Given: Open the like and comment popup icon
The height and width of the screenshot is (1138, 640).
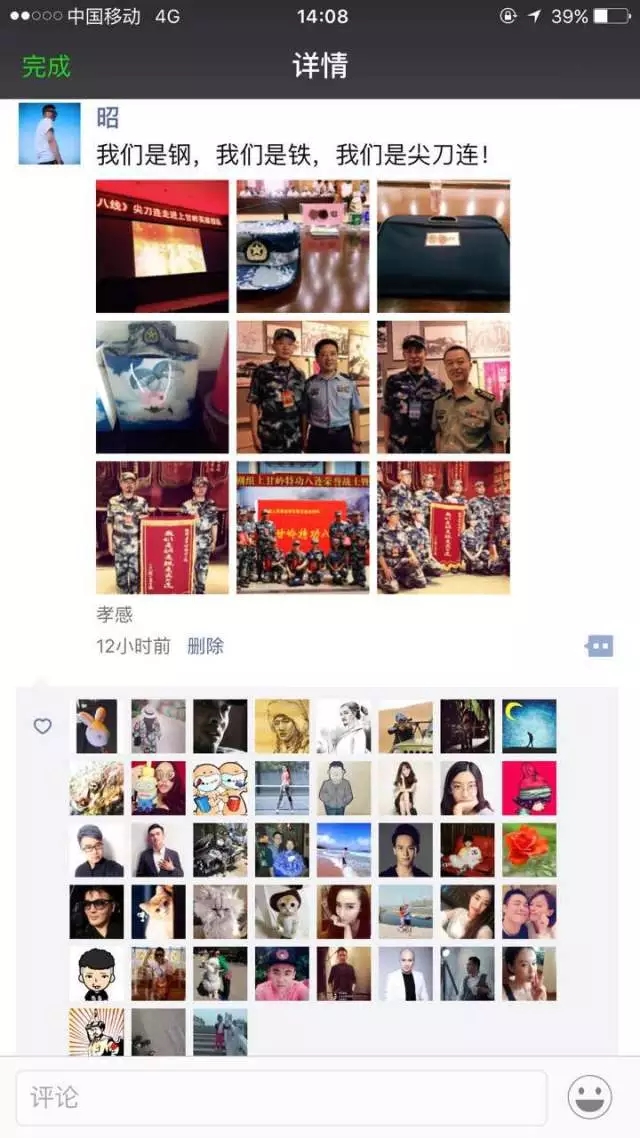Looking at the screenshot, I should click(599, 646).
